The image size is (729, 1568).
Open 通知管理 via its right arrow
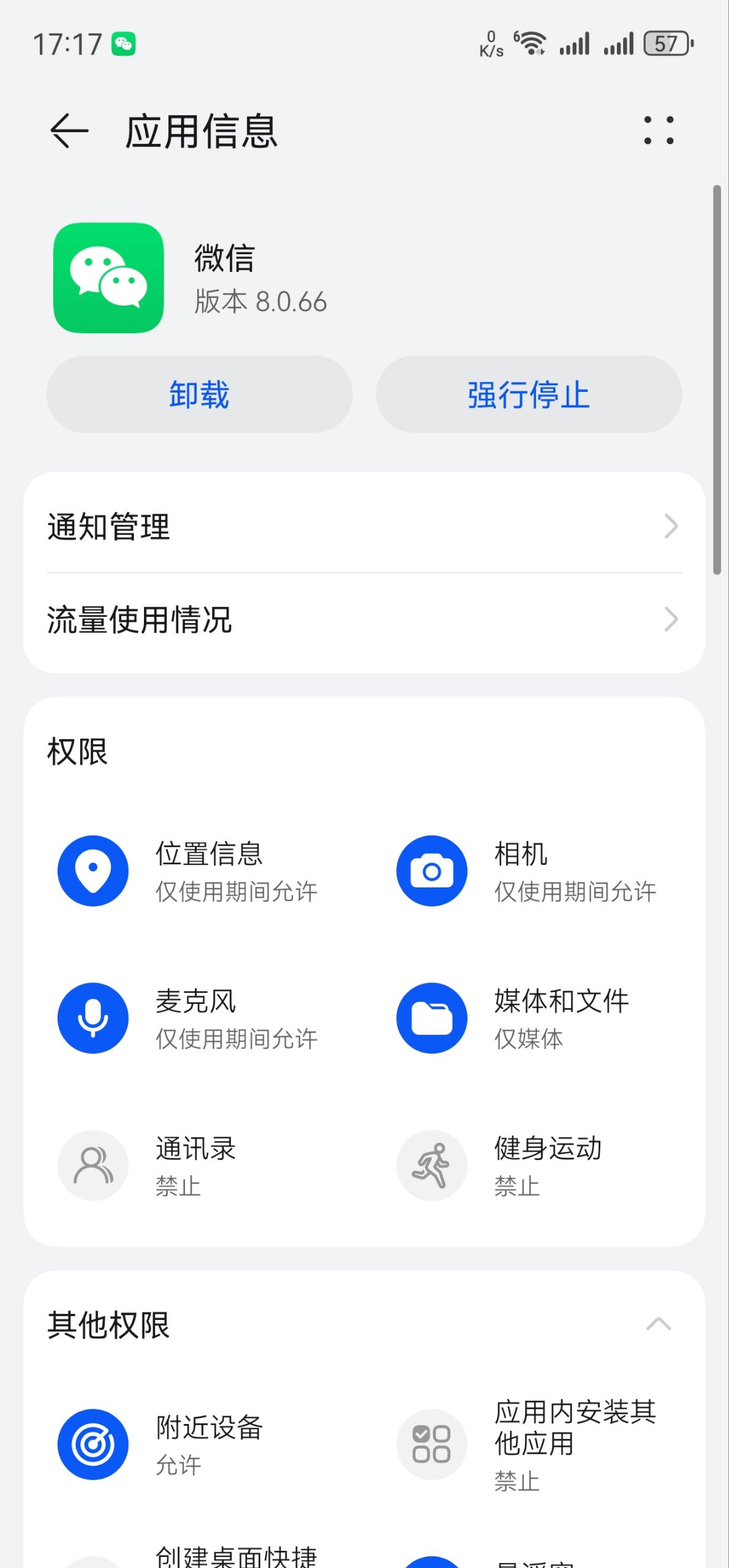[670, 526]
